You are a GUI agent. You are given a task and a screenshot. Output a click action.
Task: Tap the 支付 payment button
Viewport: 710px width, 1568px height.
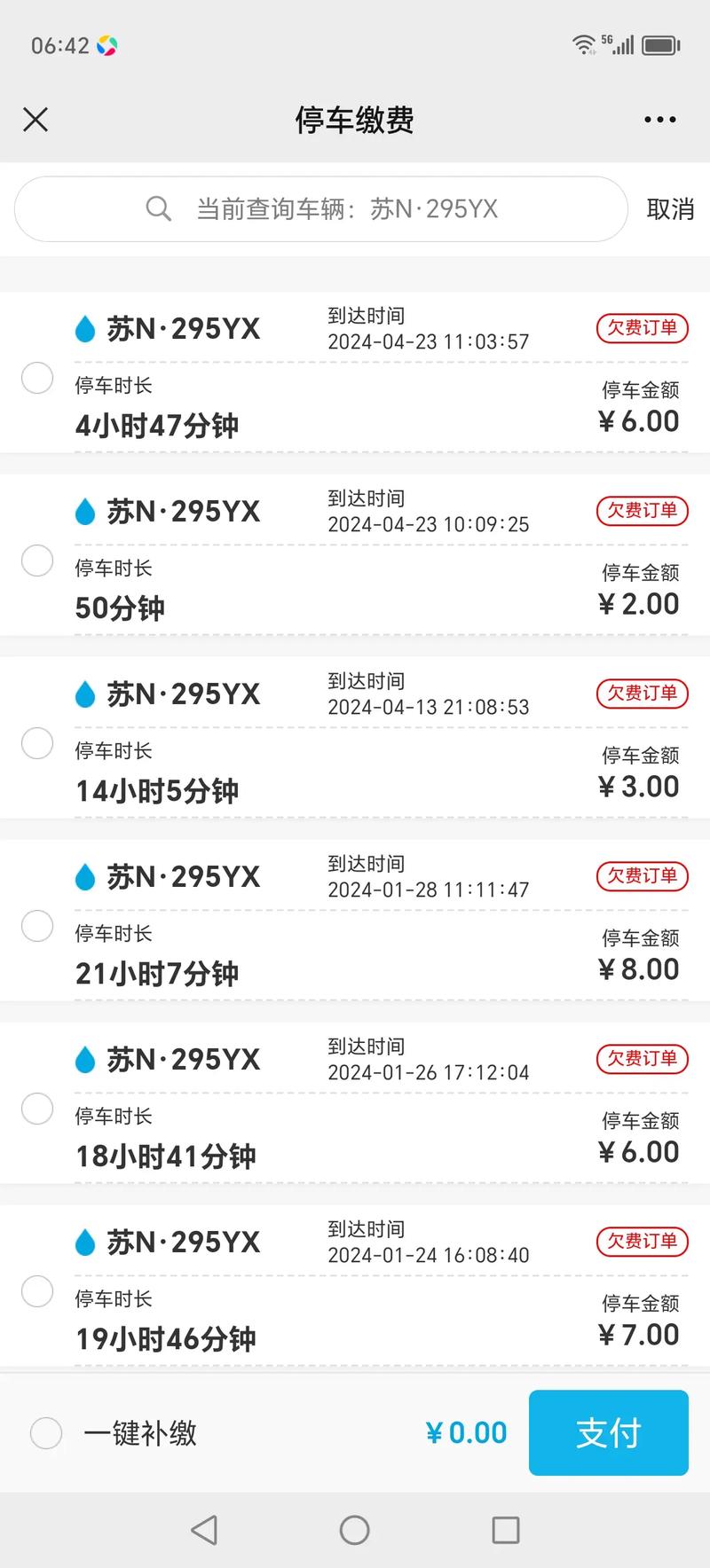[x=609, y=1432]
